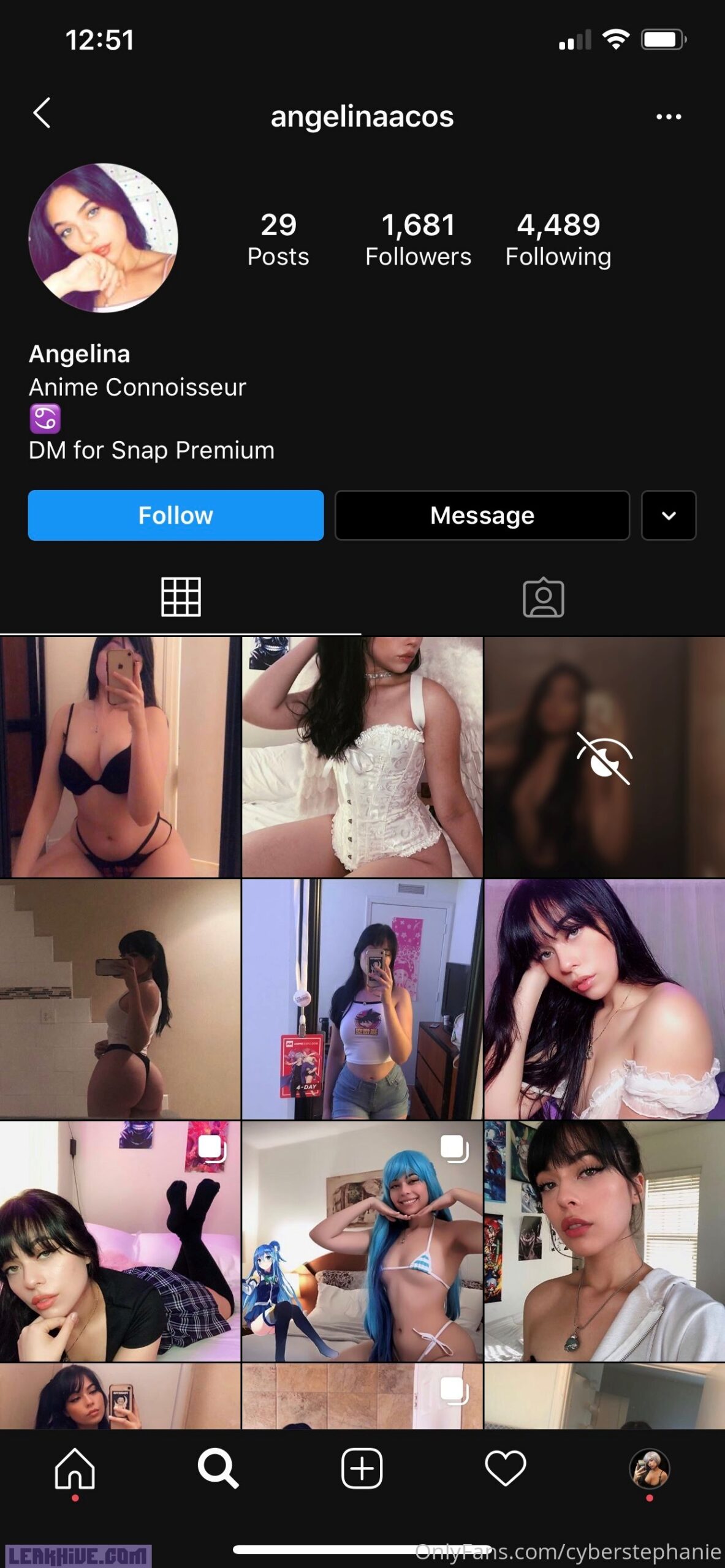Switch to the tagged photos tab
The image size is (725, 1568).
[543, 598]
